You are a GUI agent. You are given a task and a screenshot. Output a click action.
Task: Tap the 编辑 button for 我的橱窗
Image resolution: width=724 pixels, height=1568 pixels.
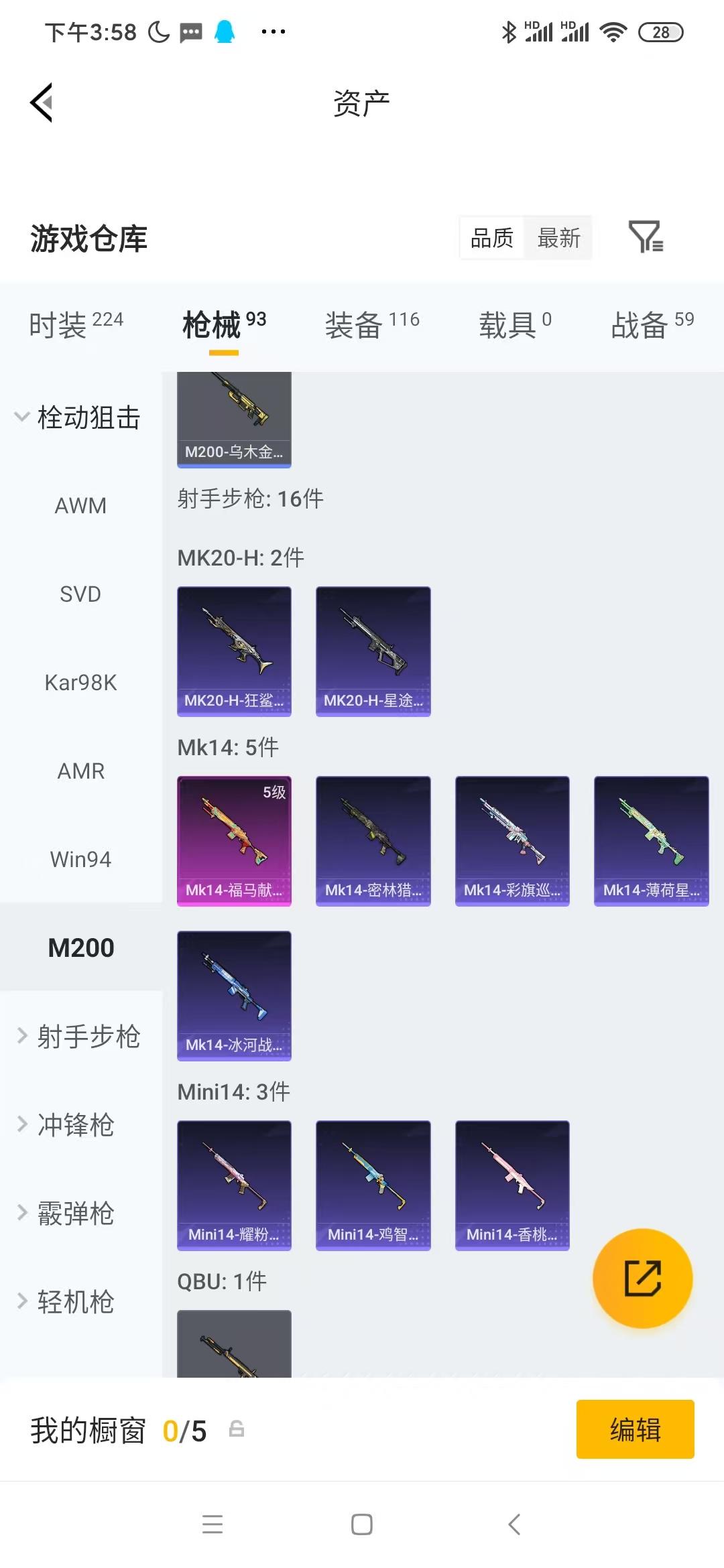[635, 1429]
